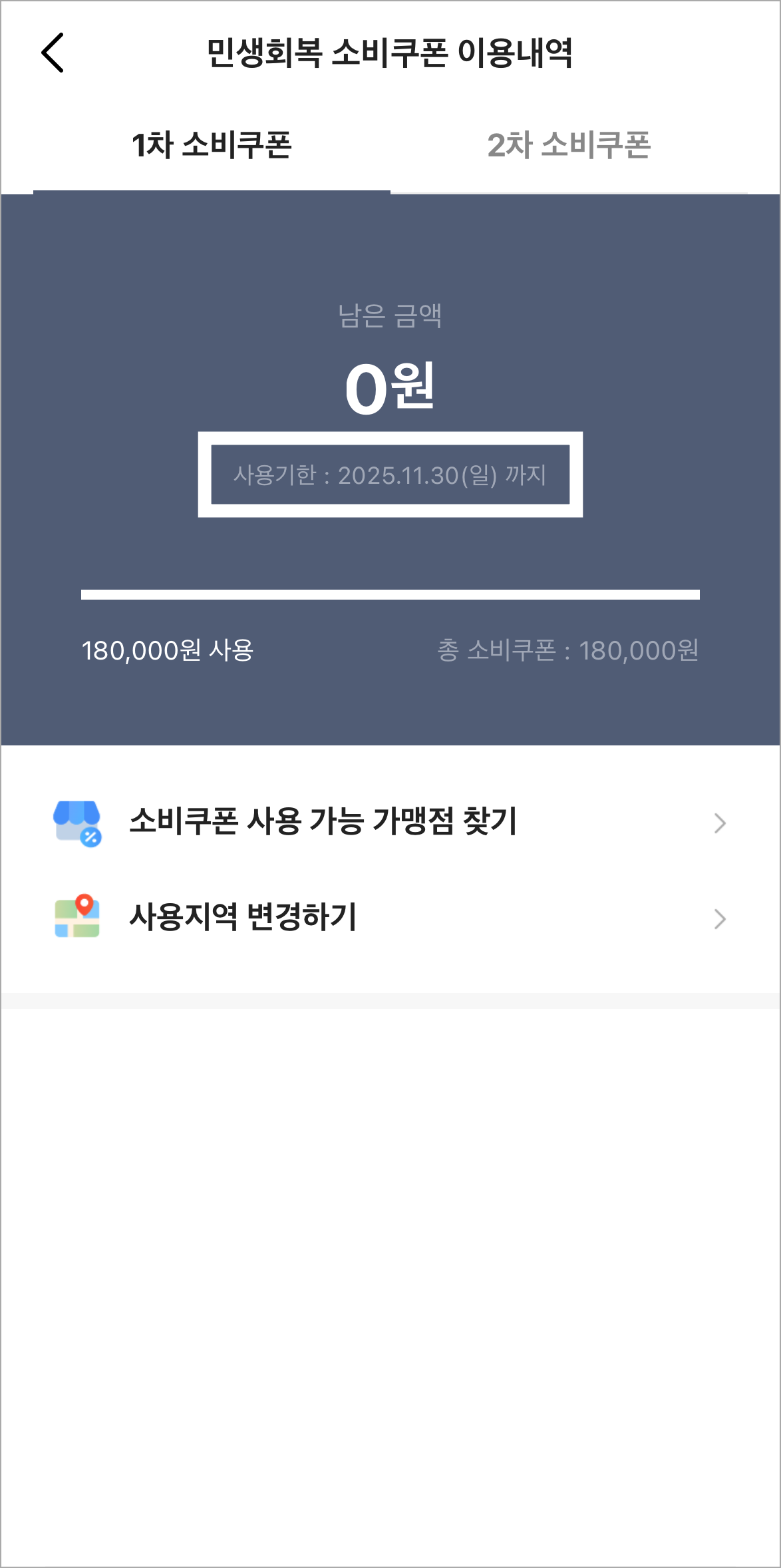The height and width of the screenshot is (1568, 781).
Task: Open 소비쿠폰 사용 가능 가맹점 찾기
Action: coord(324,824)
